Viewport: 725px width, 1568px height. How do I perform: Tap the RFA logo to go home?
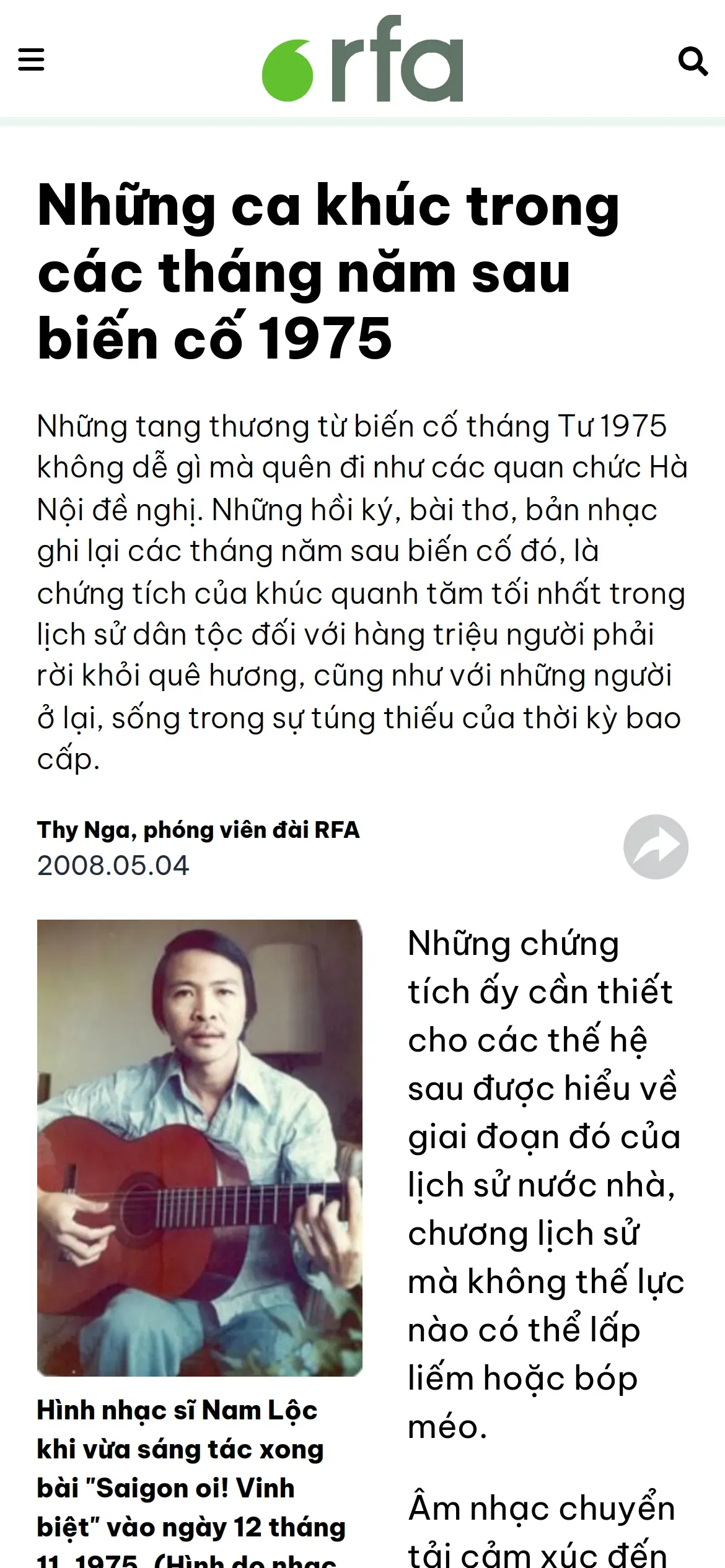[x=362, y=59]
